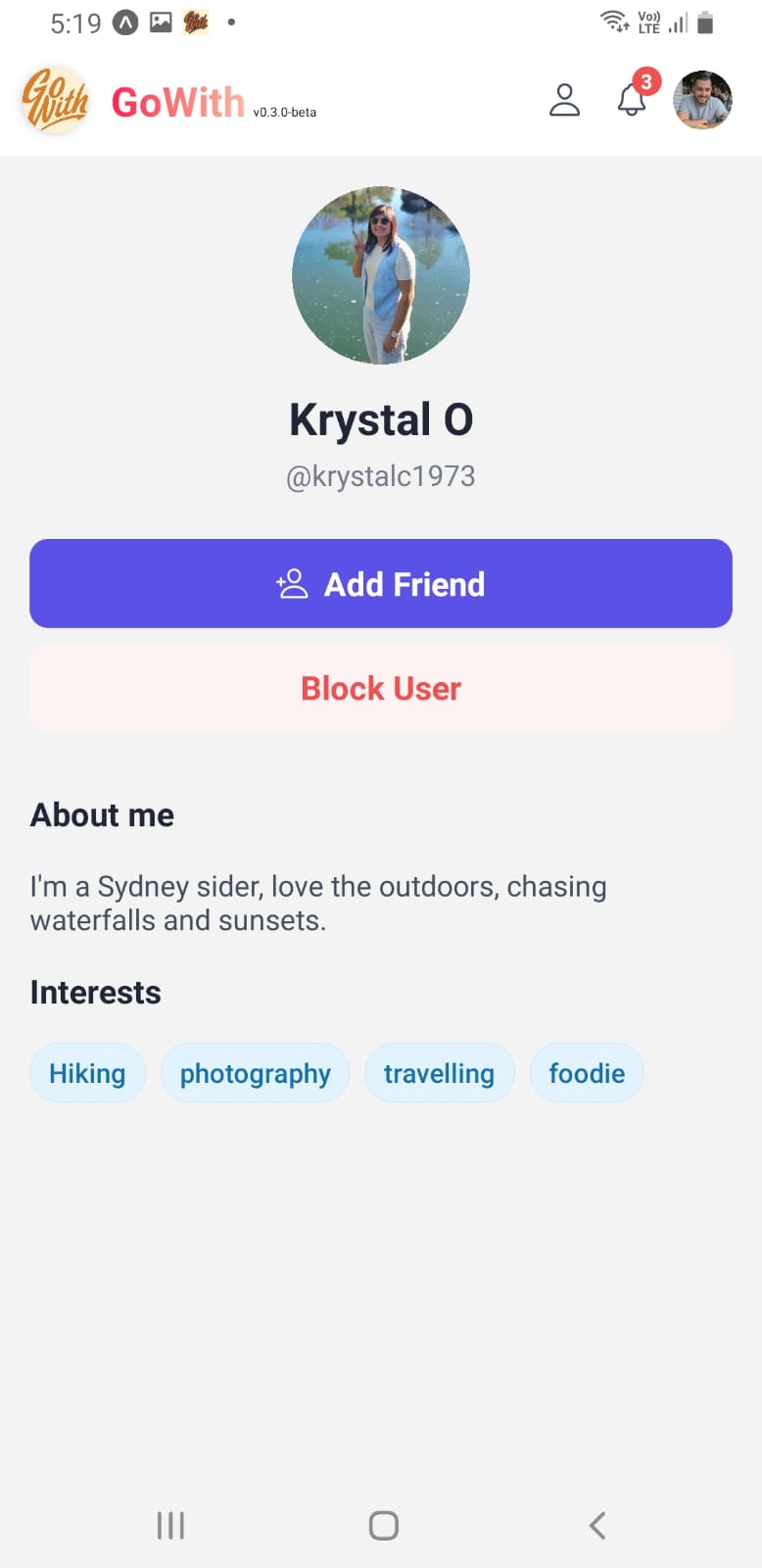762x1568 pixels.
Task: Go to GoWith home via logo
Action: click(57, 100)
